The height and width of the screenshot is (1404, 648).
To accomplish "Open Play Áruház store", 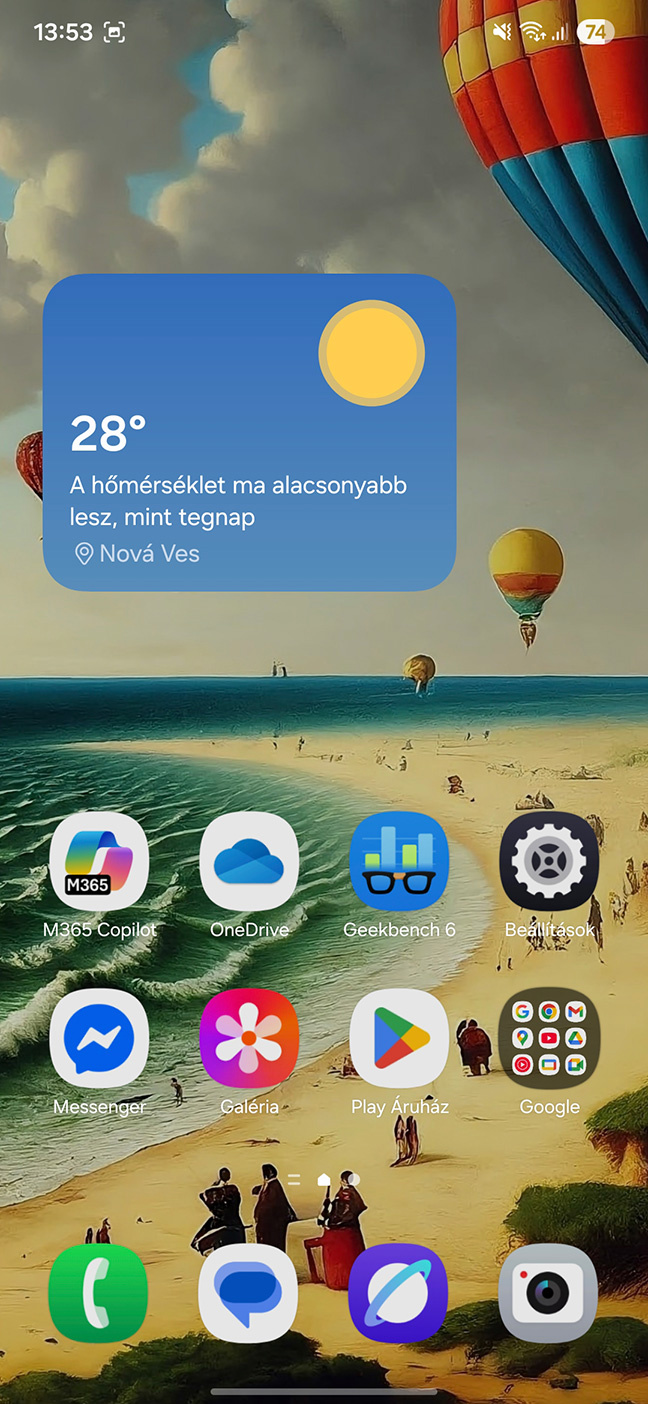I will pyautogui.click(x=399, y=1038).
